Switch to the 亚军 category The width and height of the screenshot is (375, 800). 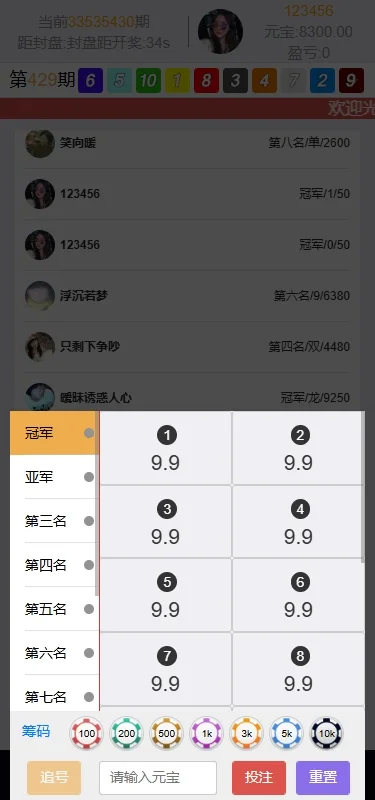click(54, 478)
